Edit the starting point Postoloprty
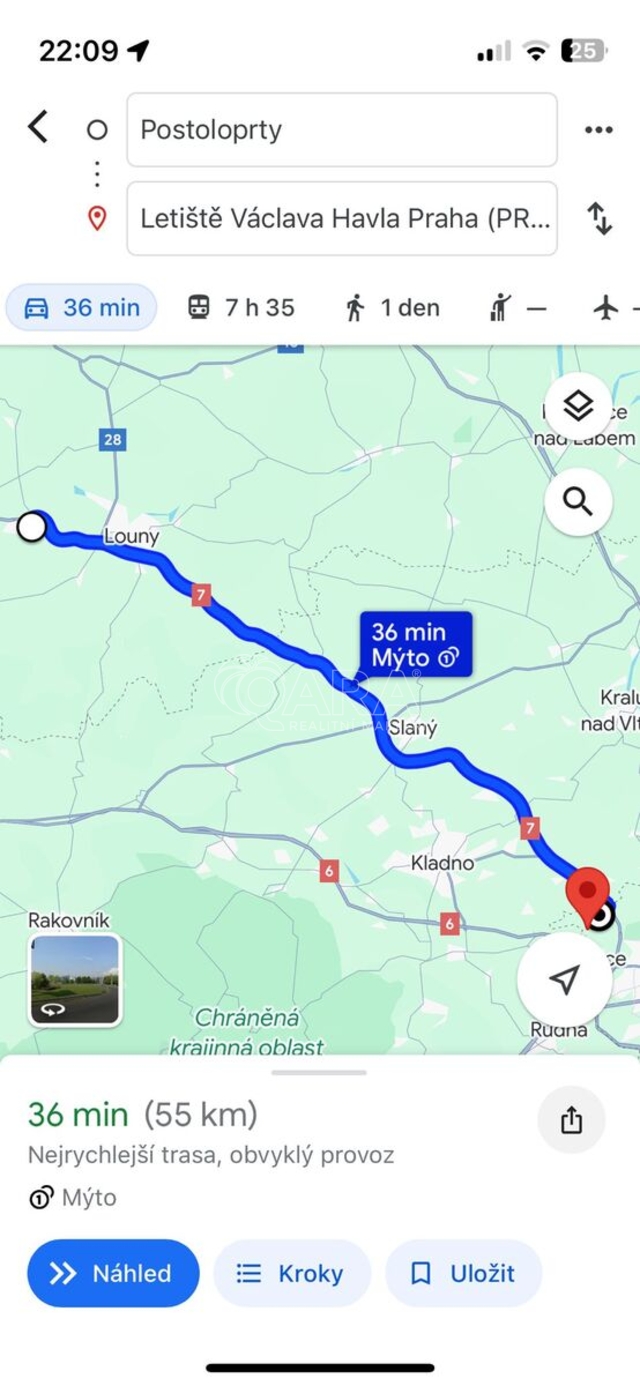Screen dimensions: 640x1386 click(341, 130)
